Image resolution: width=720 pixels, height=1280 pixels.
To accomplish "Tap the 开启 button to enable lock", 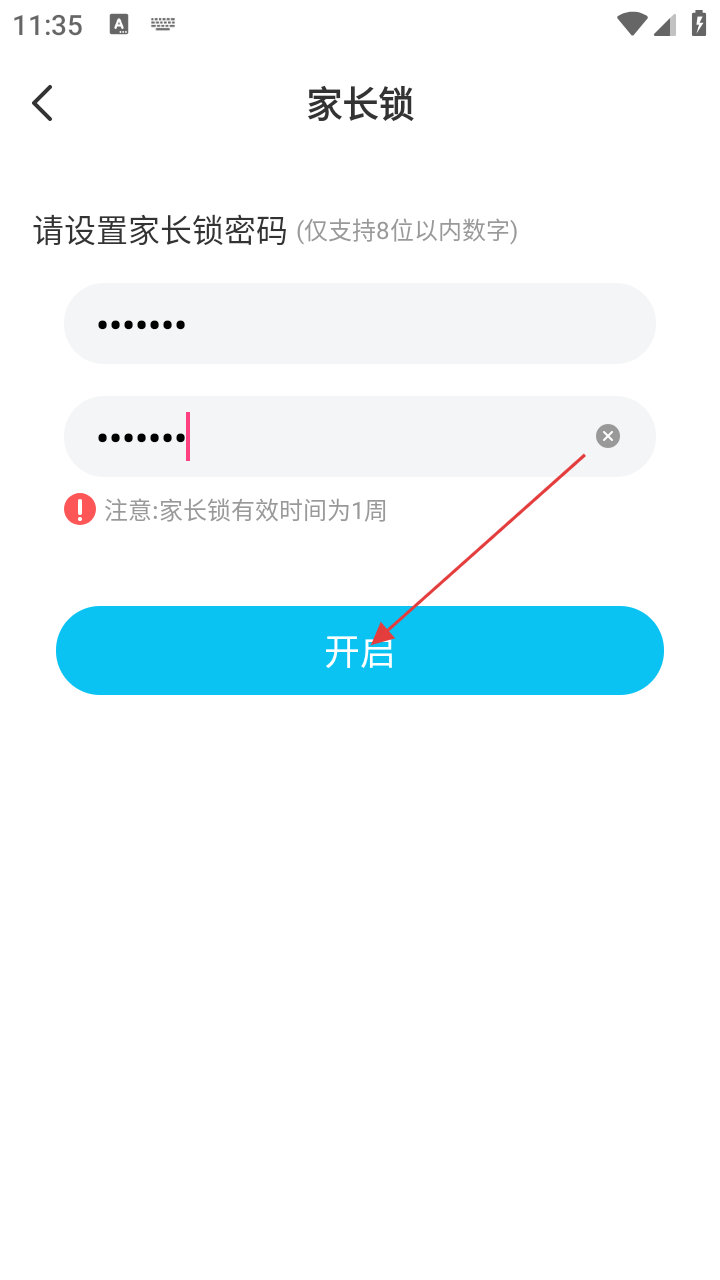I will (x=360, y=650).
